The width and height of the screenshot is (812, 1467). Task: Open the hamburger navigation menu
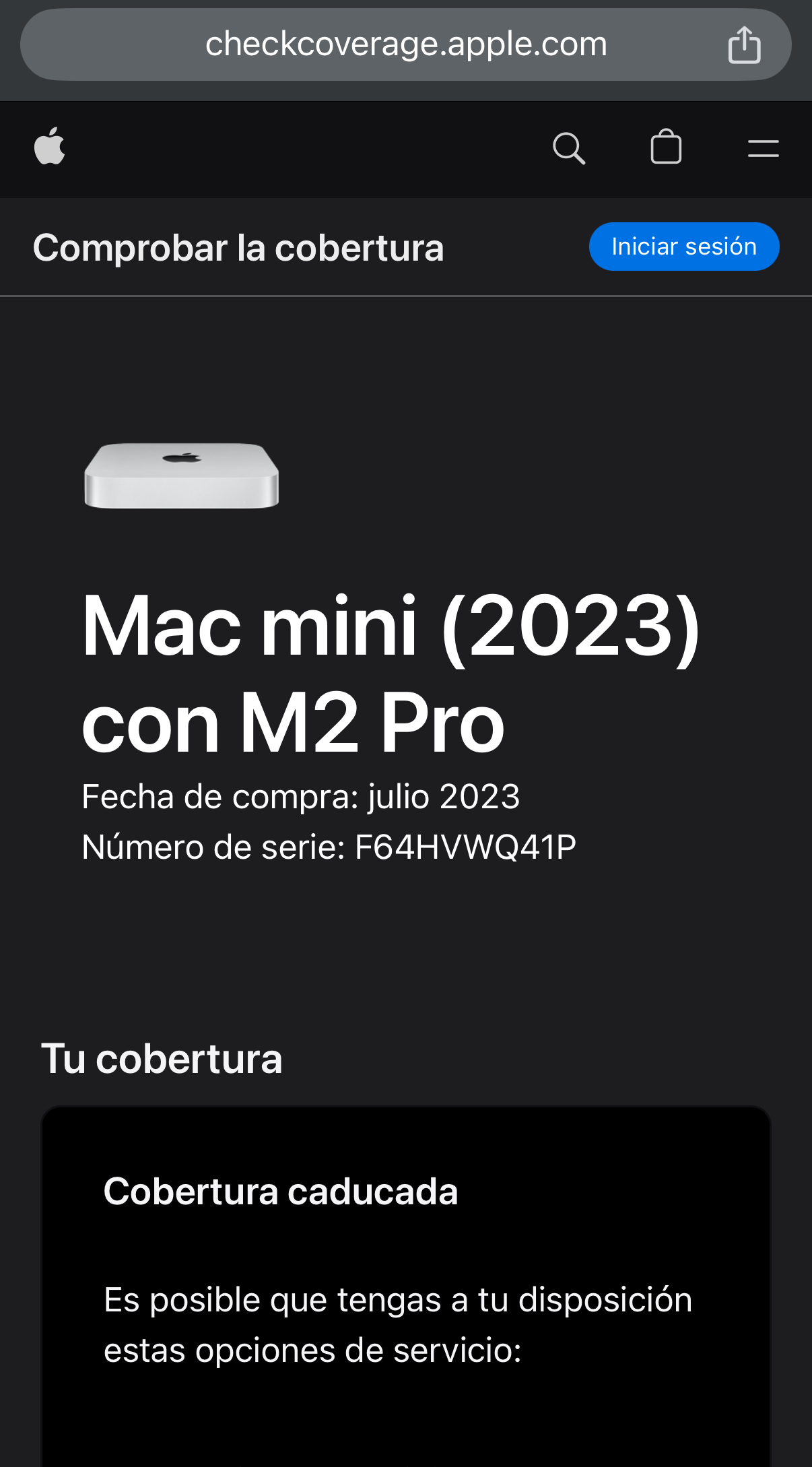763,148
